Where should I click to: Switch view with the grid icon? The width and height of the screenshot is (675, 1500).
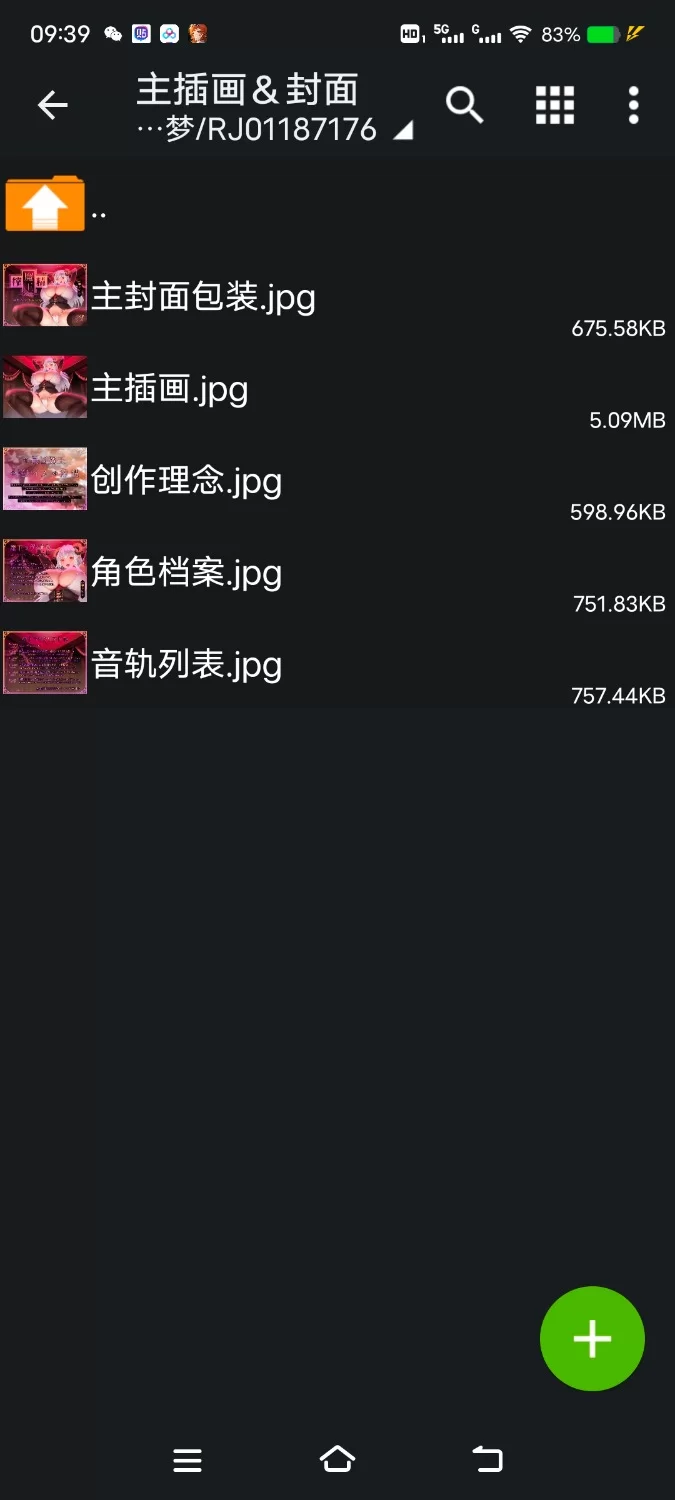click(555, 105)
